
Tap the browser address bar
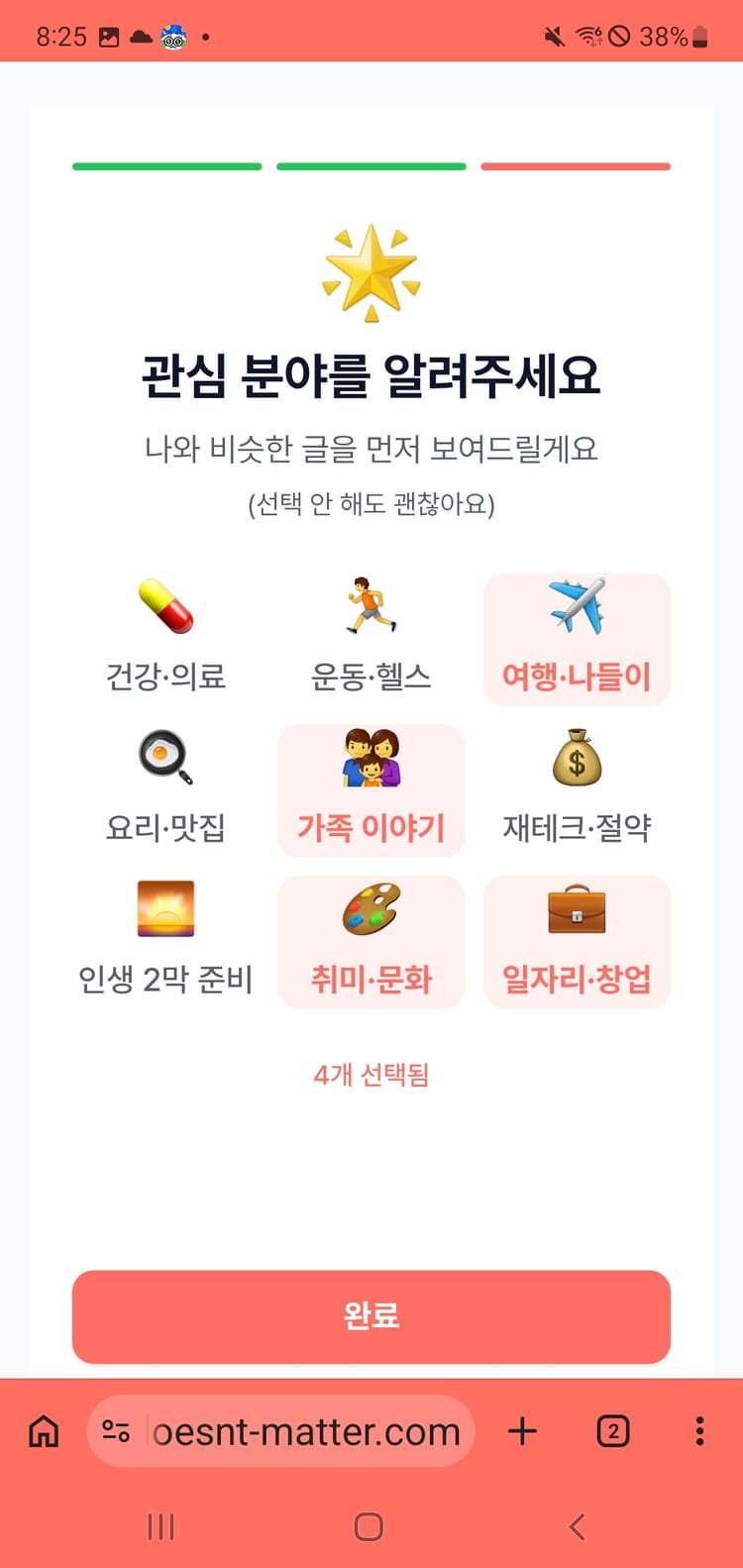coord(297,1431)
